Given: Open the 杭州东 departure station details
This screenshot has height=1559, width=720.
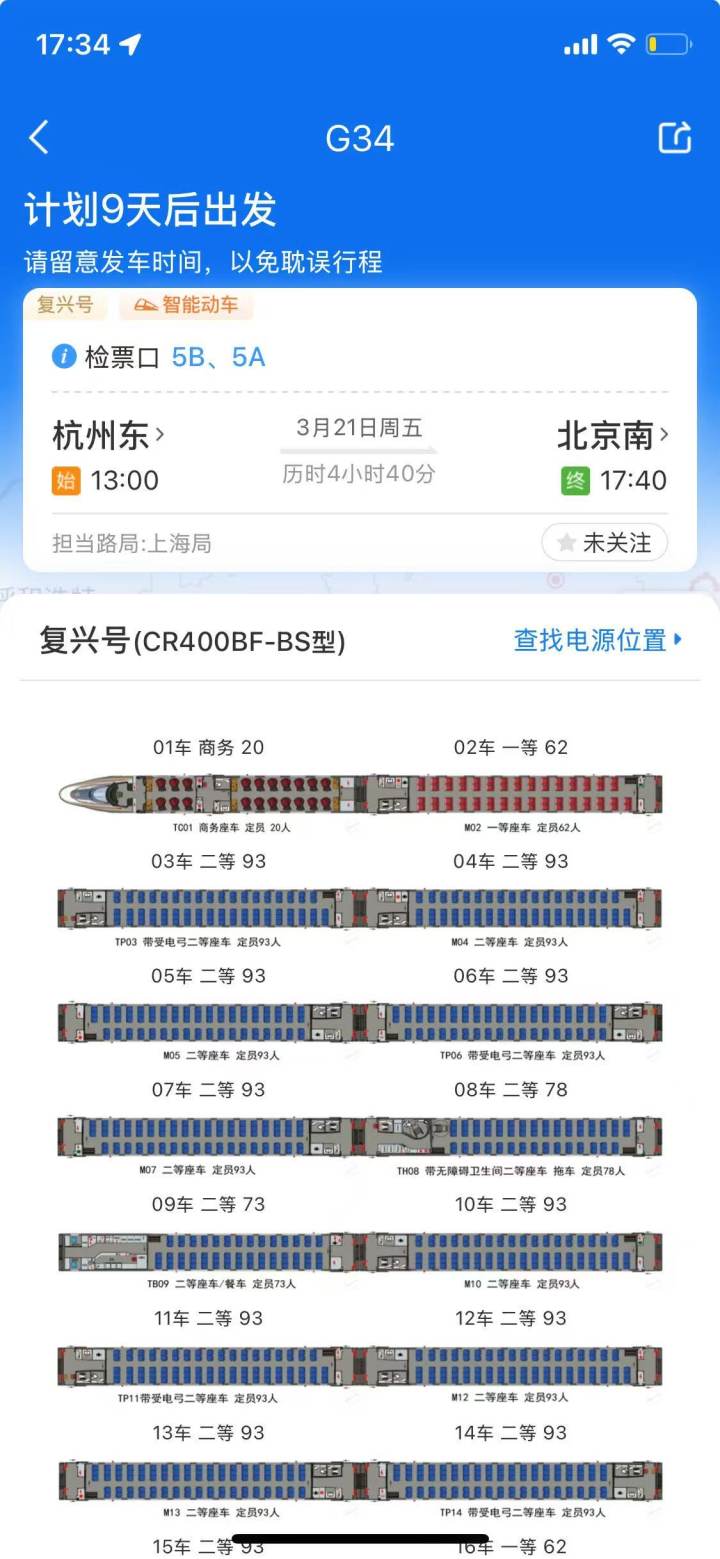Looking at the screenshot, I should (108, 436).
